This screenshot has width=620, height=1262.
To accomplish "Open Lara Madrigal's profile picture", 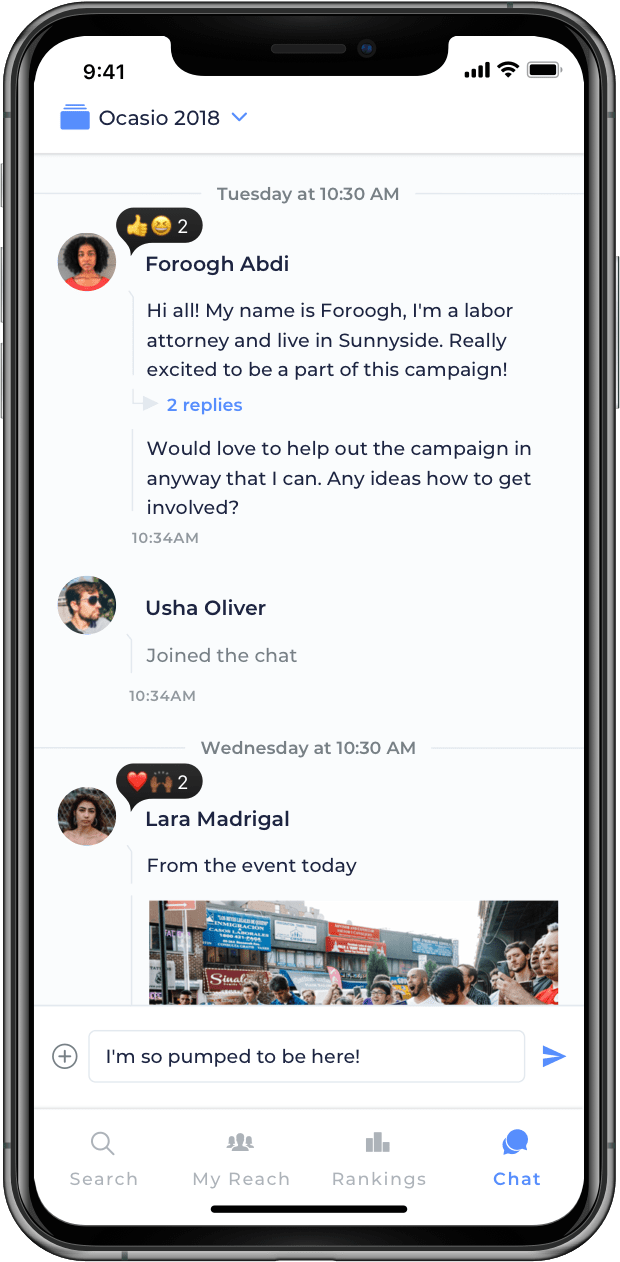I will (x=87, y=816).
